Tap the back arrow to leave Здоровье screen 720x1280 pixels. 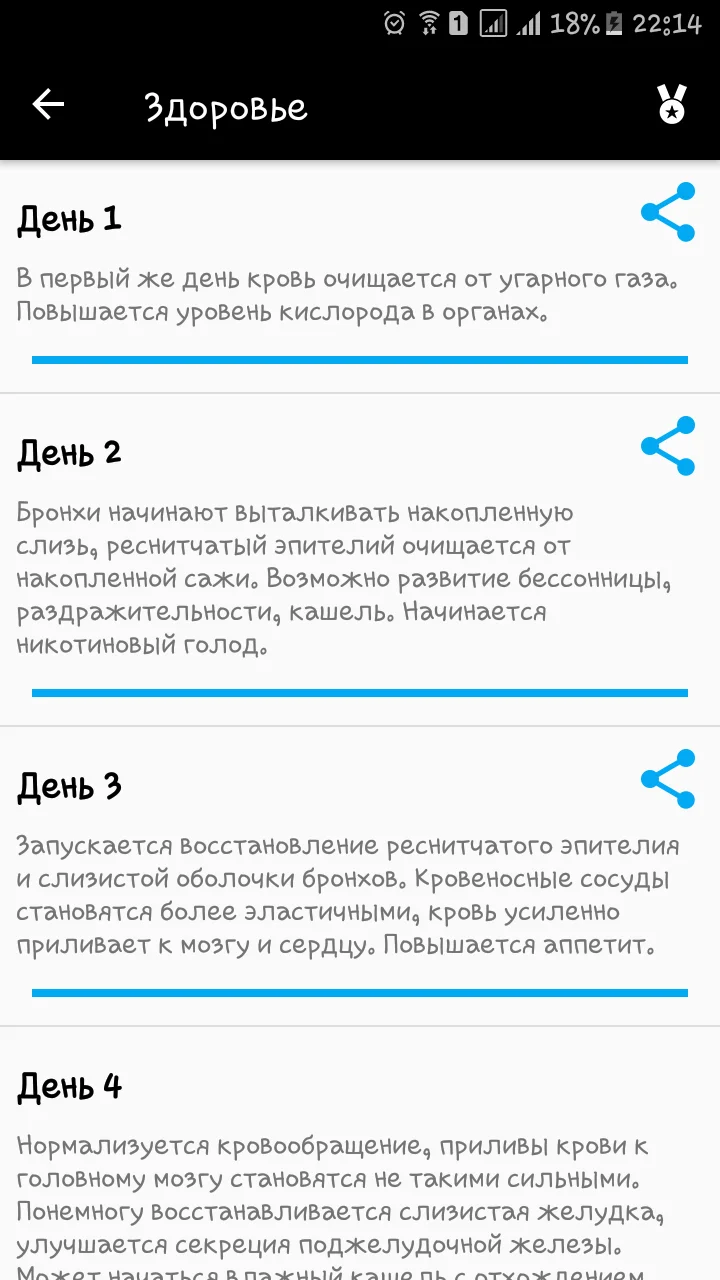(46, 104)
